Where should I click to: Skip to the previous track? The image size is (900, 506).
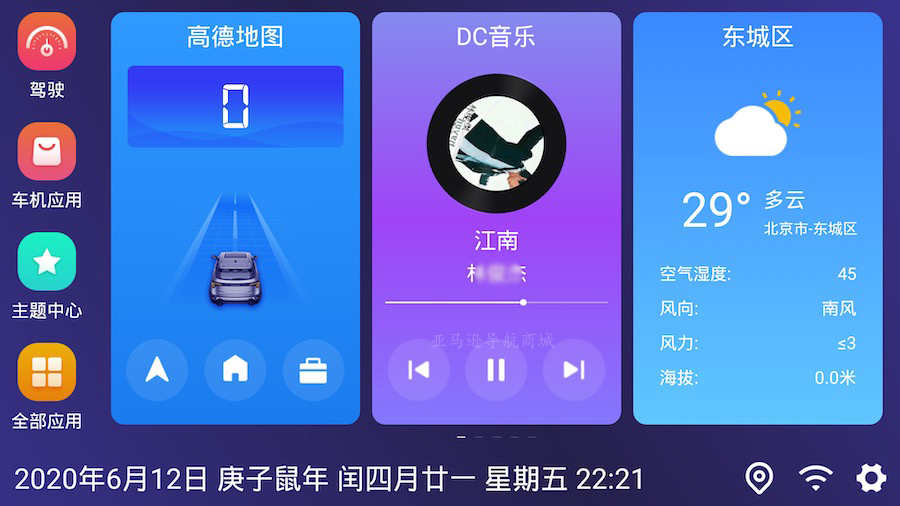point(418,370)
